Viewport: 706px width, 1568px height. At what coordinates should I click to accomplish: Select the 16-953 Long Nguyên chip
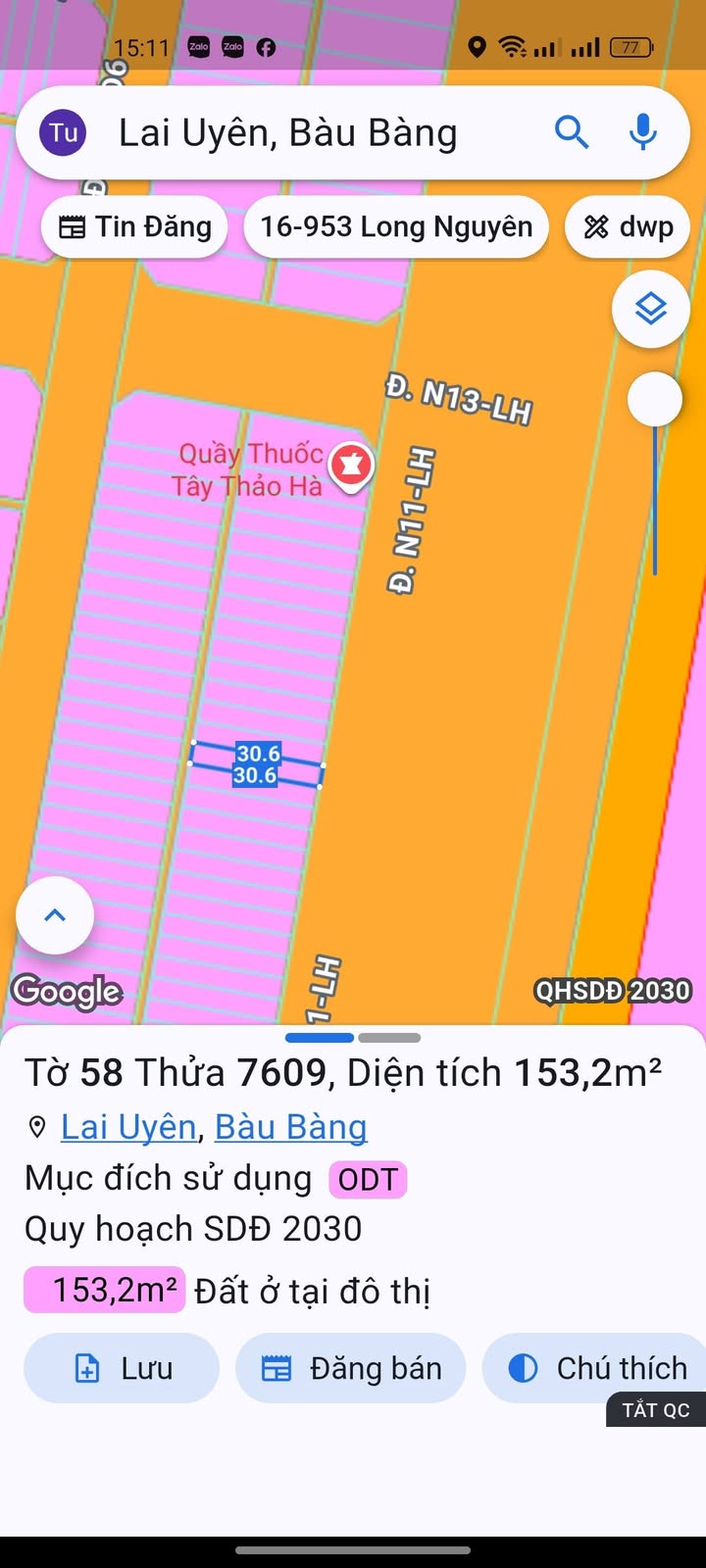pyautogui.click(x=396, y=227)
